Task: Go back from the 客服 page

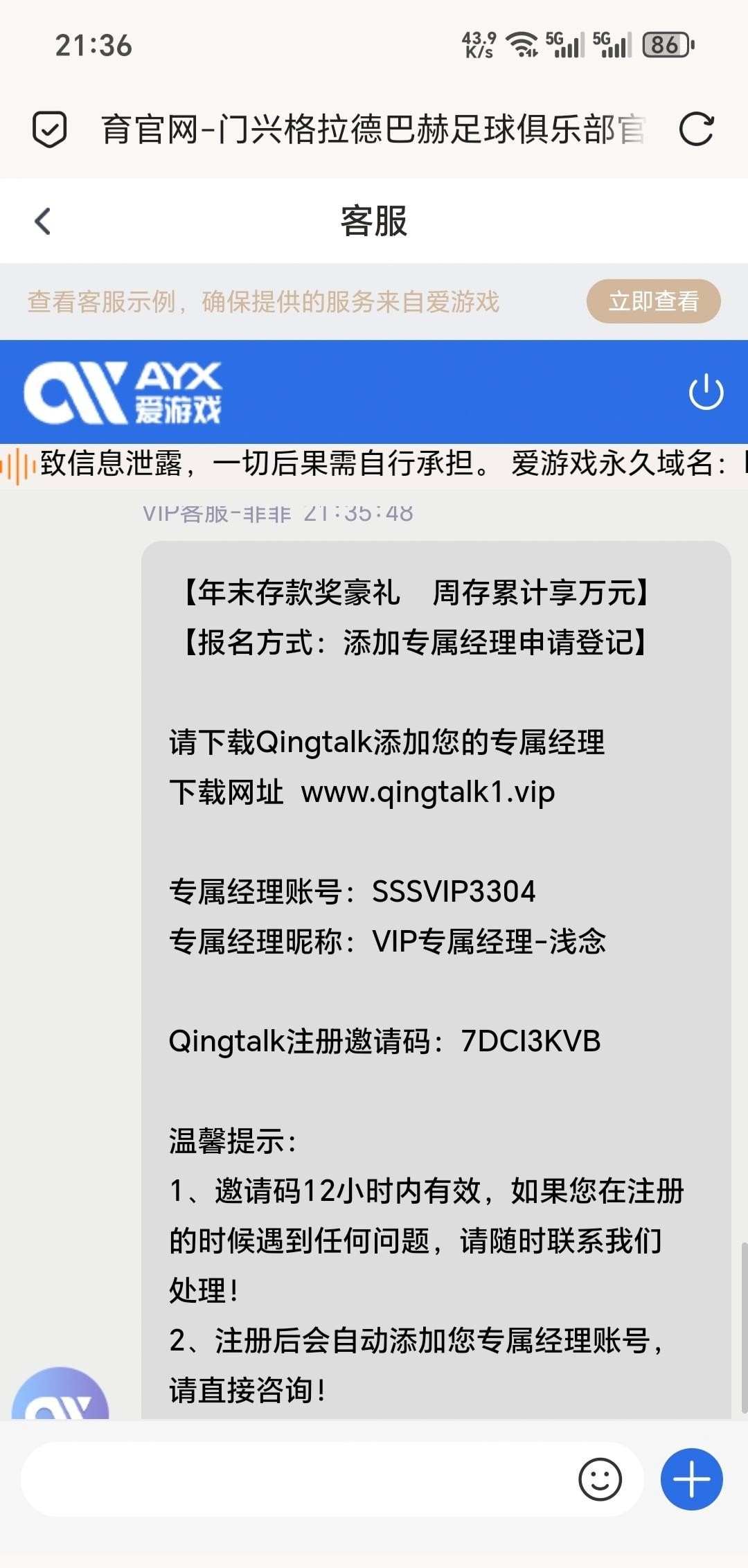Action: coord(43,222)
